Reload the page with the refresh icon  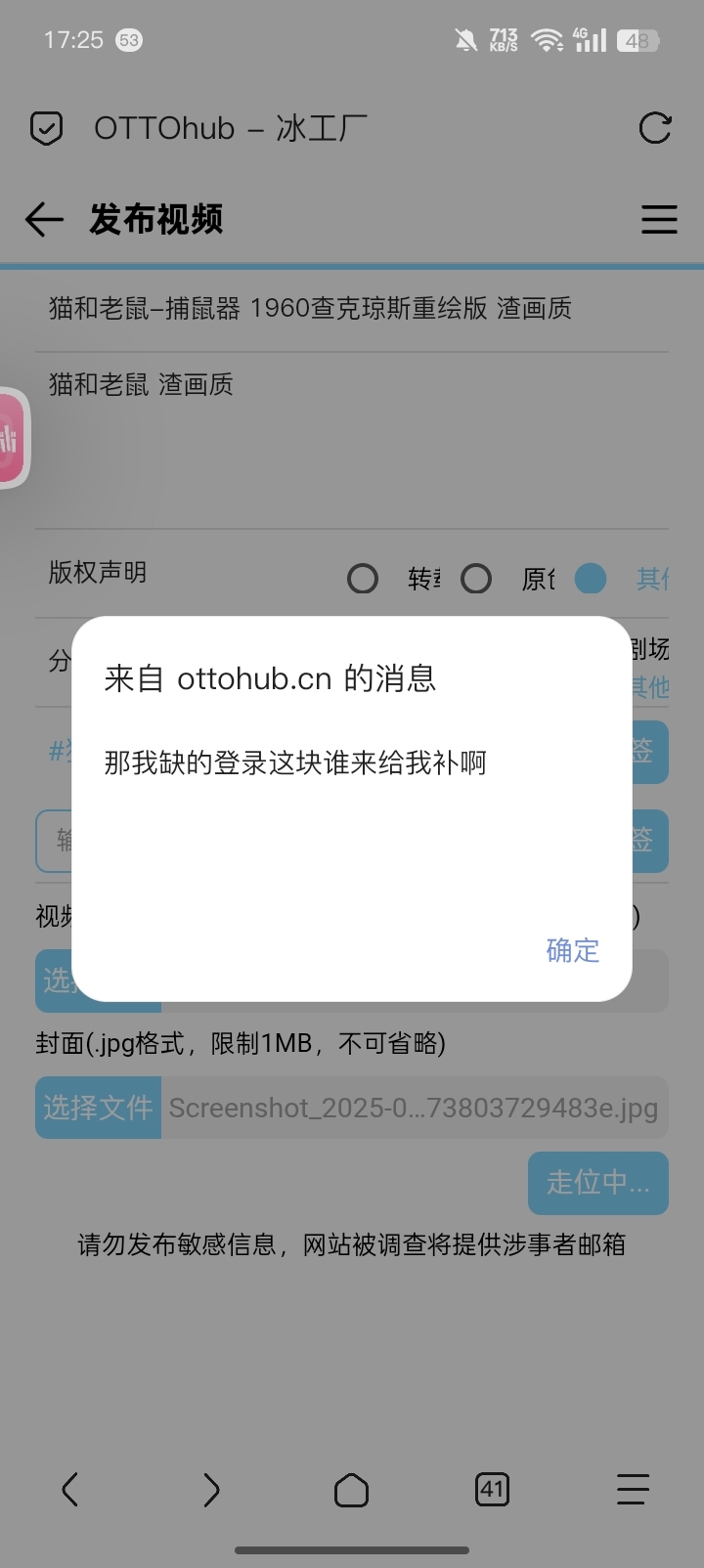coord(654,128)
